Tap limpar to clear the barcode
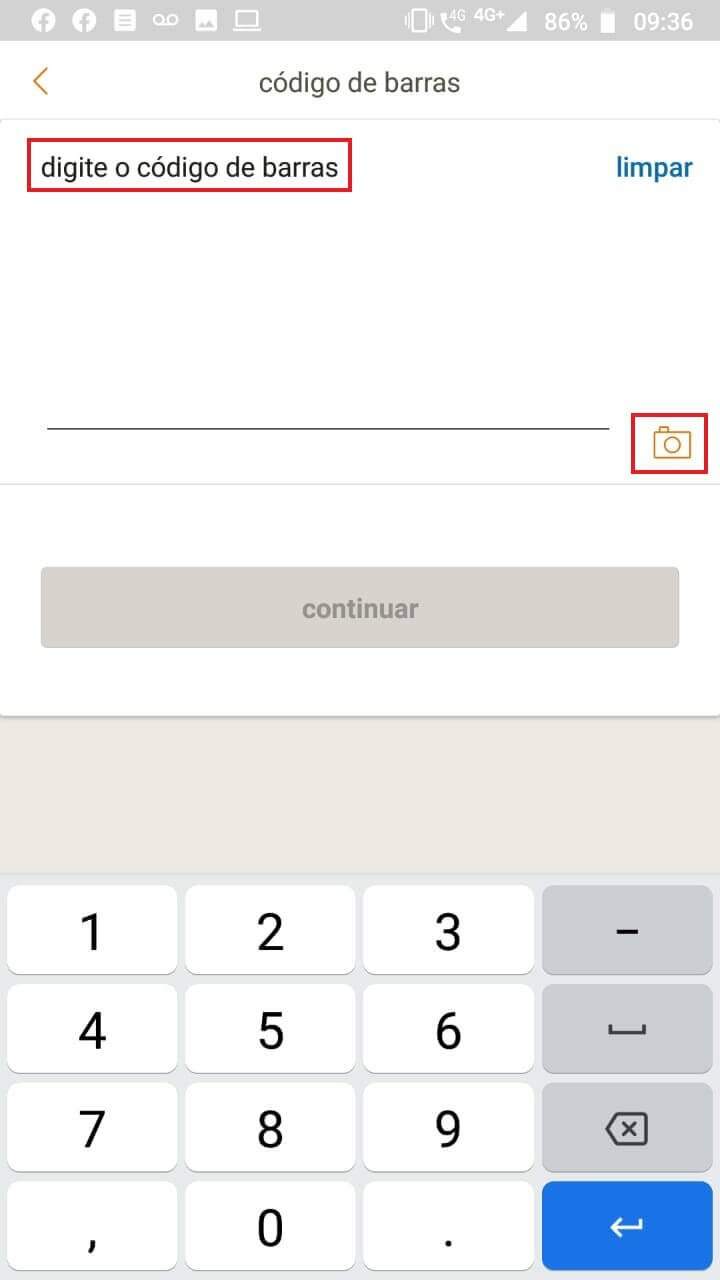 [x=653, y=167]
